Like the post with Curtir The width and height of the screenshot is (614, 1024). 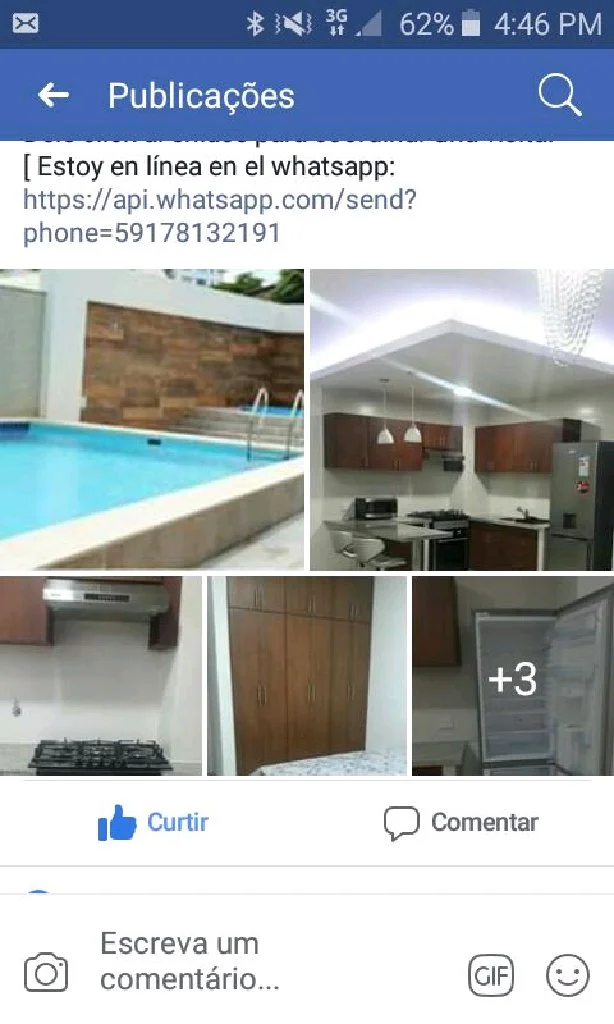click(153, 823)
